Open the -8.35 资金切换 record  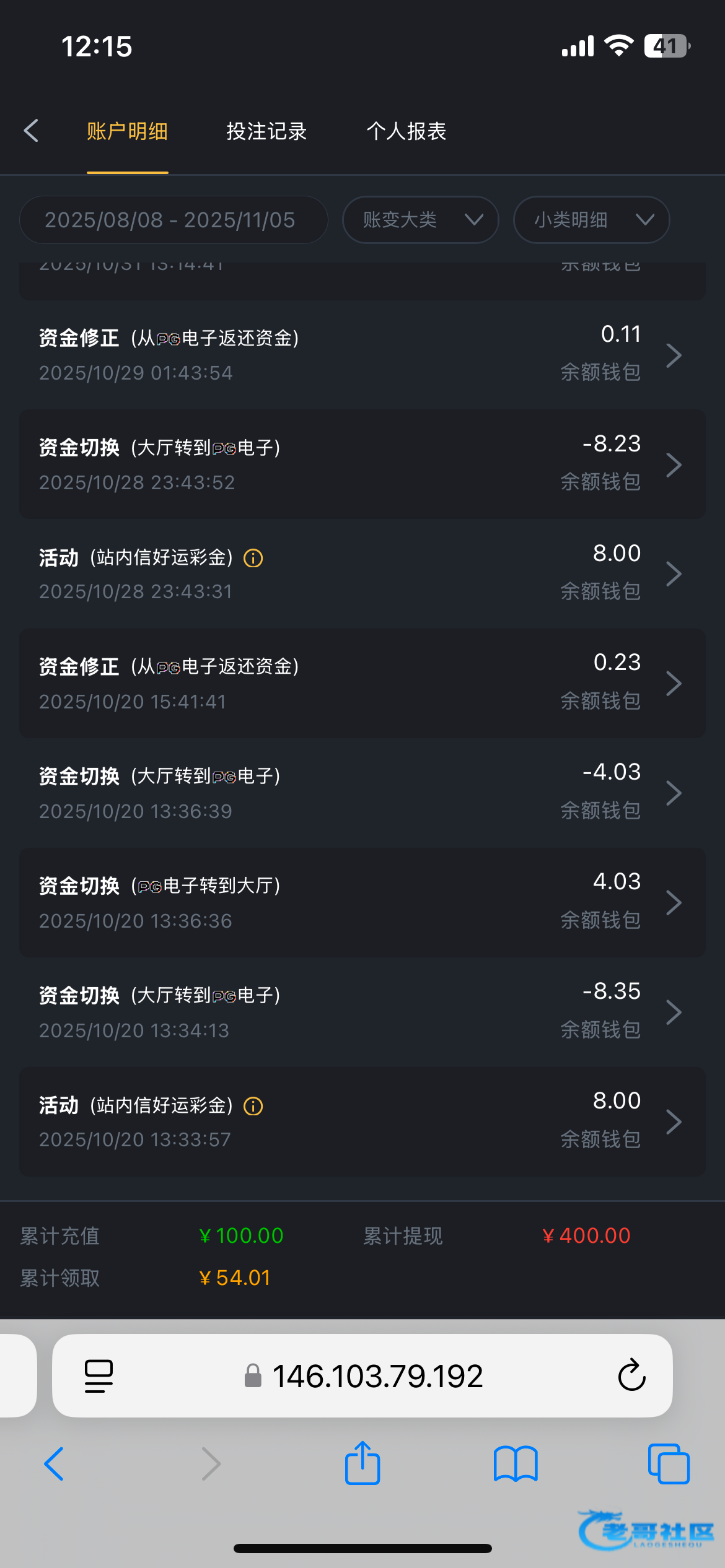click(x=362, y=1012)
